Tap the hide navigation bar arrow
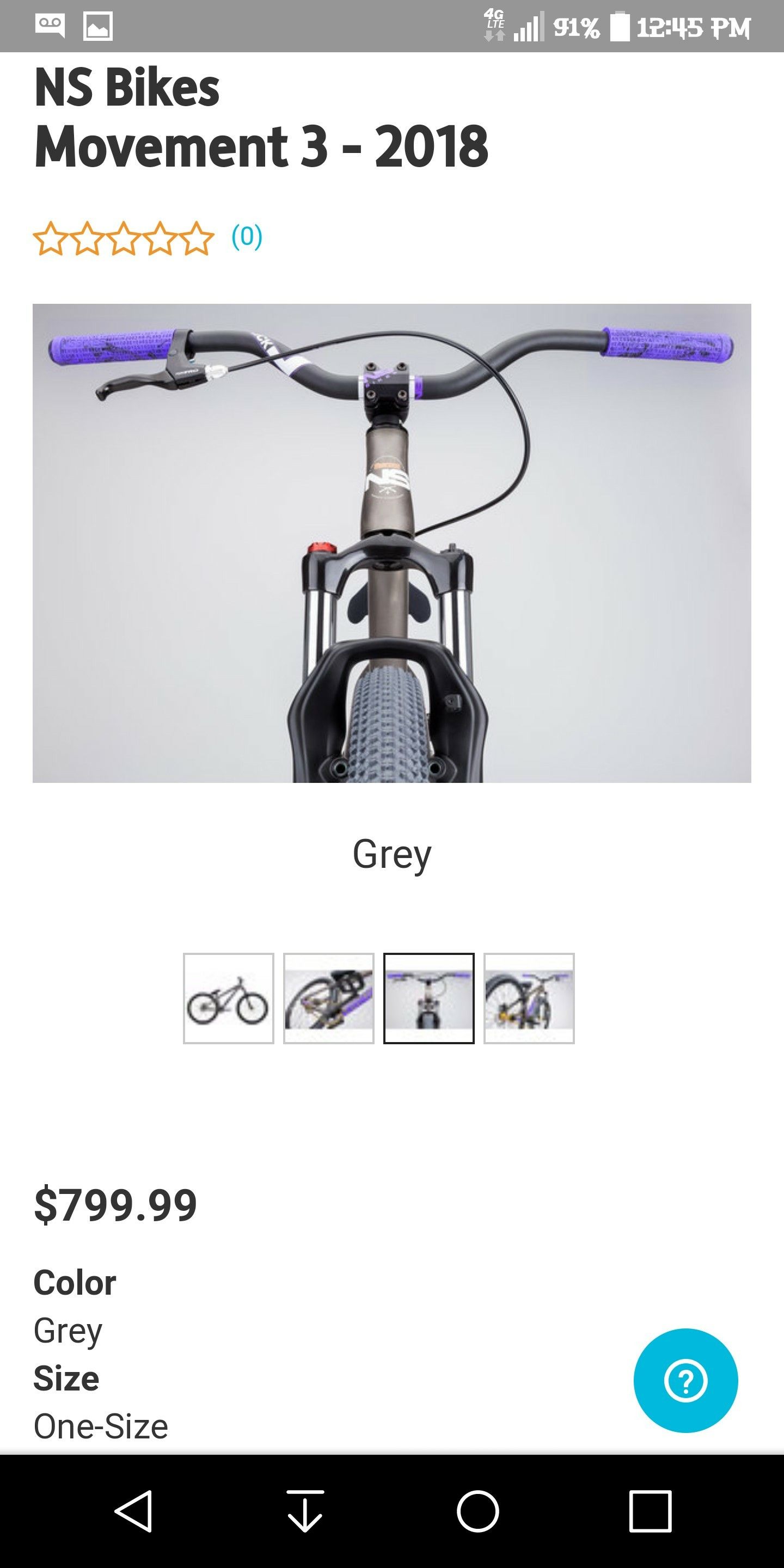The image size is (784, 1568). (x=305, y=1511)
